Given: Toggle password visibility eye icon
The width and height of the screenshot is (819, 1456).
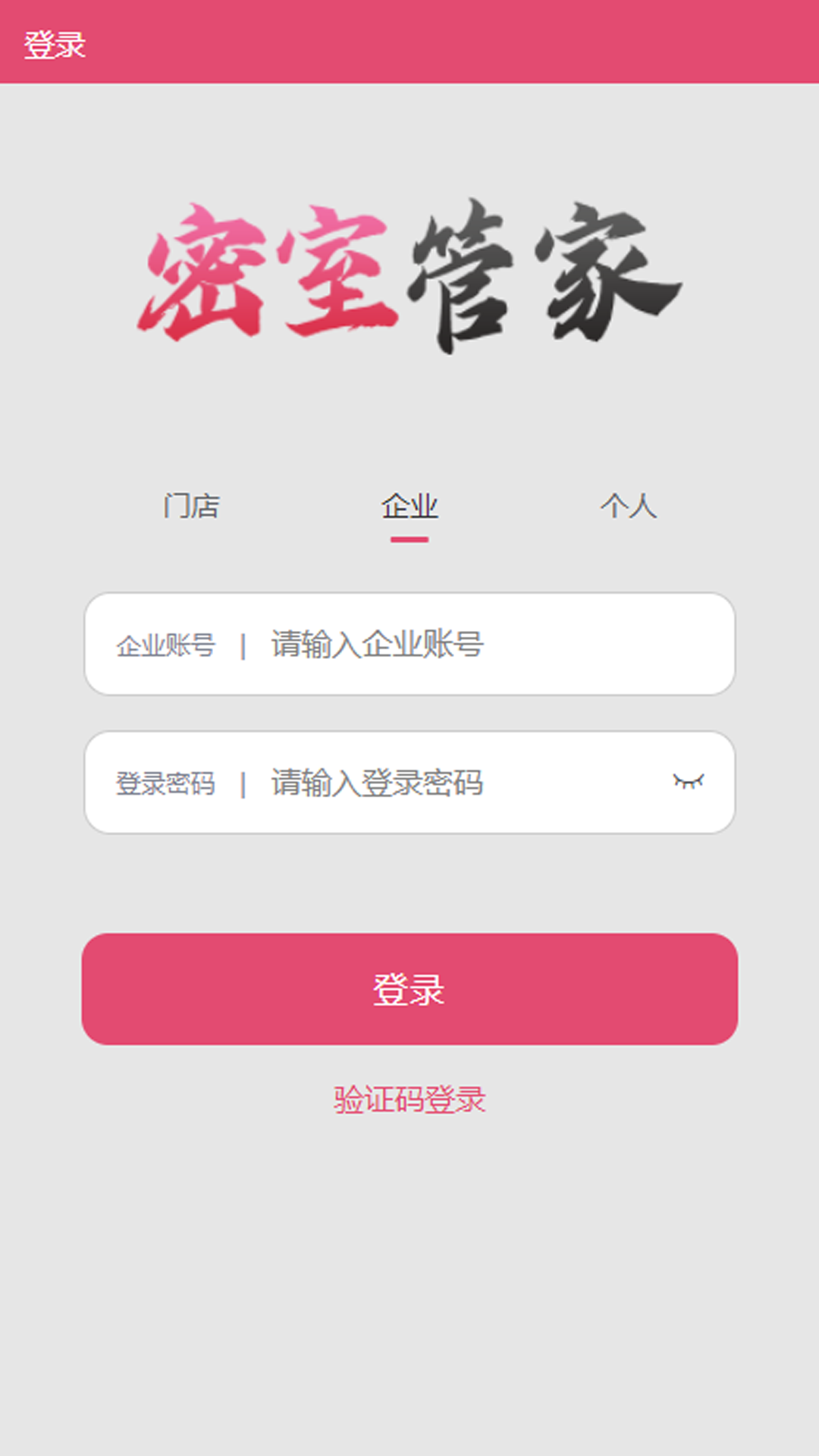Looking at the screenshot, I should click(x=689, y=781).
